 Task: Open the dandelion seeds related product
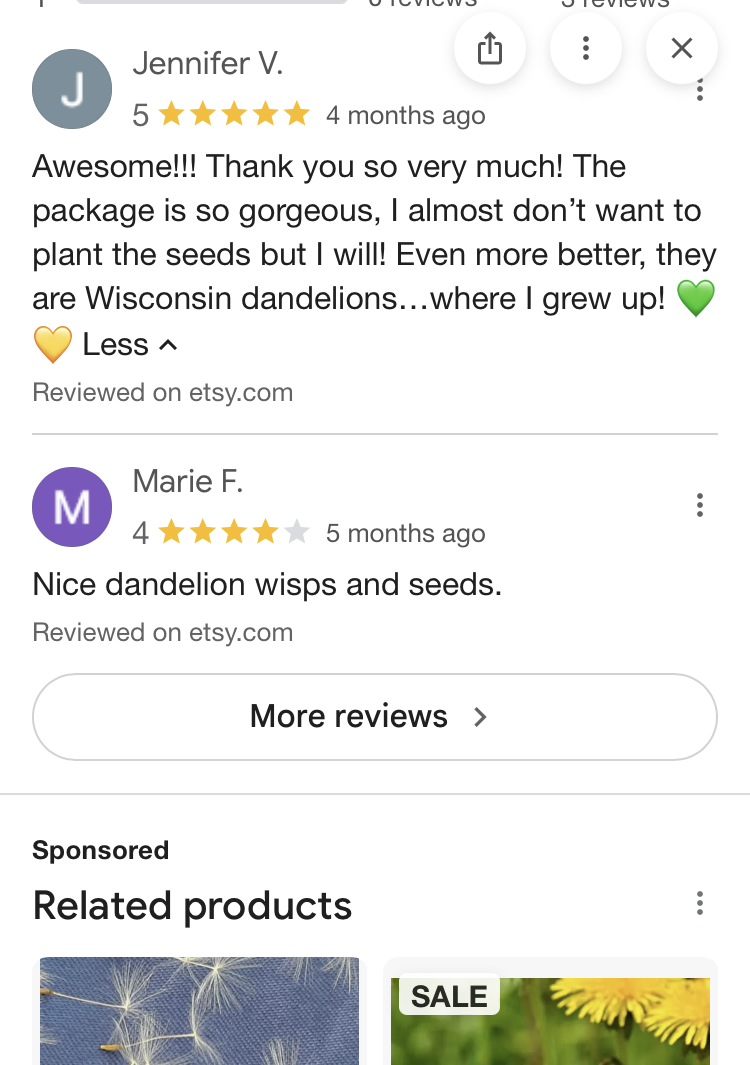pos(199,1010)
